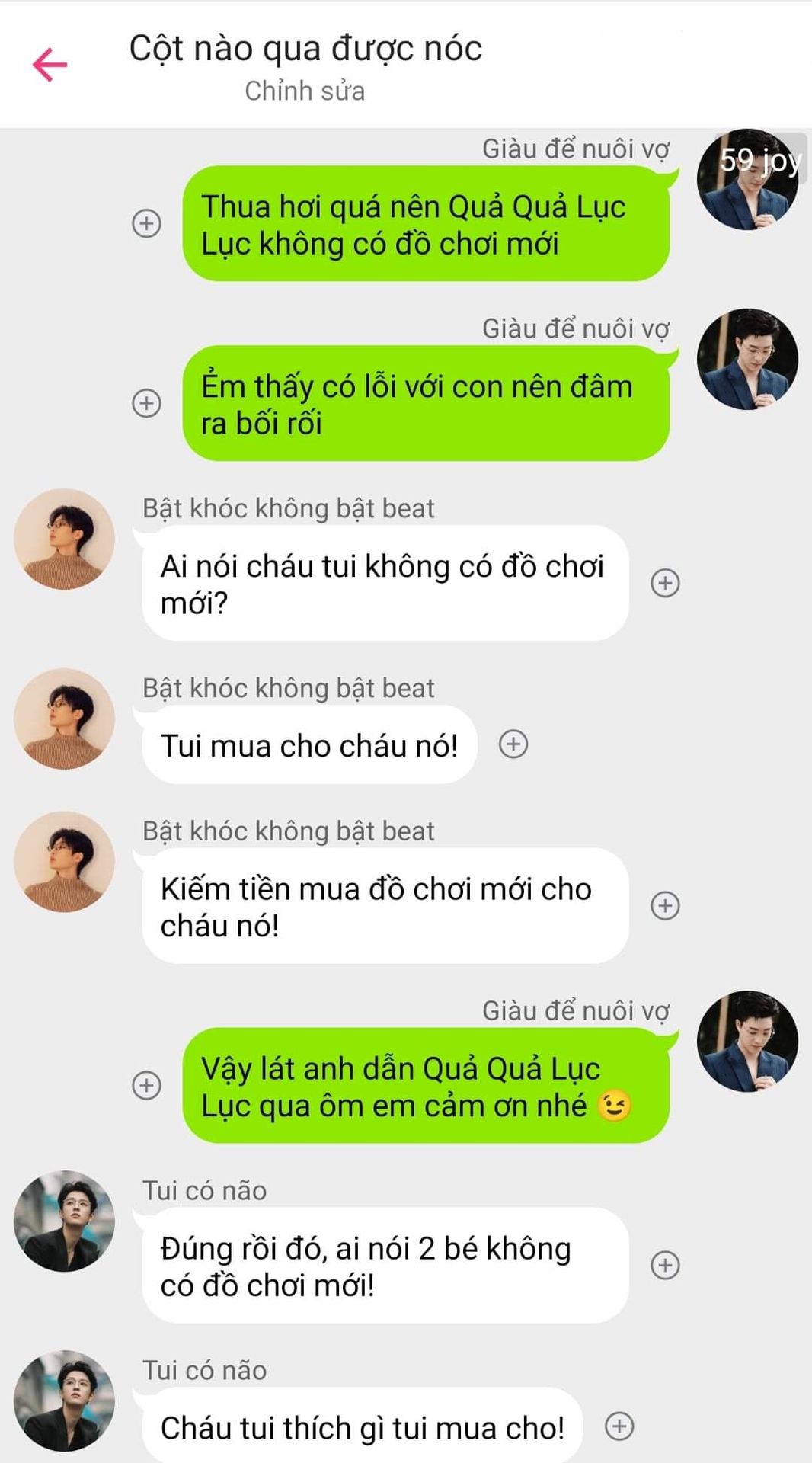Go back using the pink arrow
This screenshot has width=812, height=1463.
pyautogui.click(x=50, y=65)
